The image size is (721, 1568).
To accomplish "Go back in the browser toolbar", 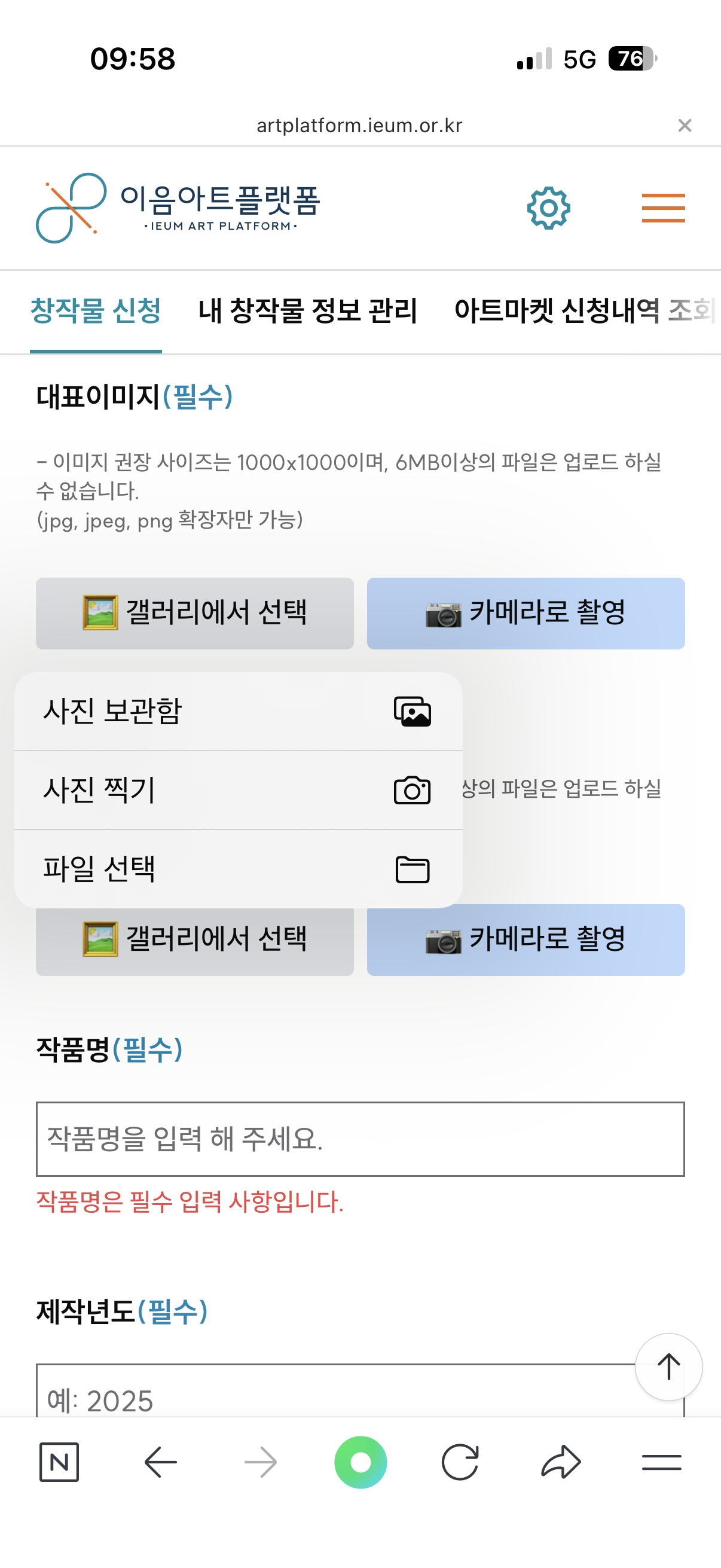I will 161,1462.
